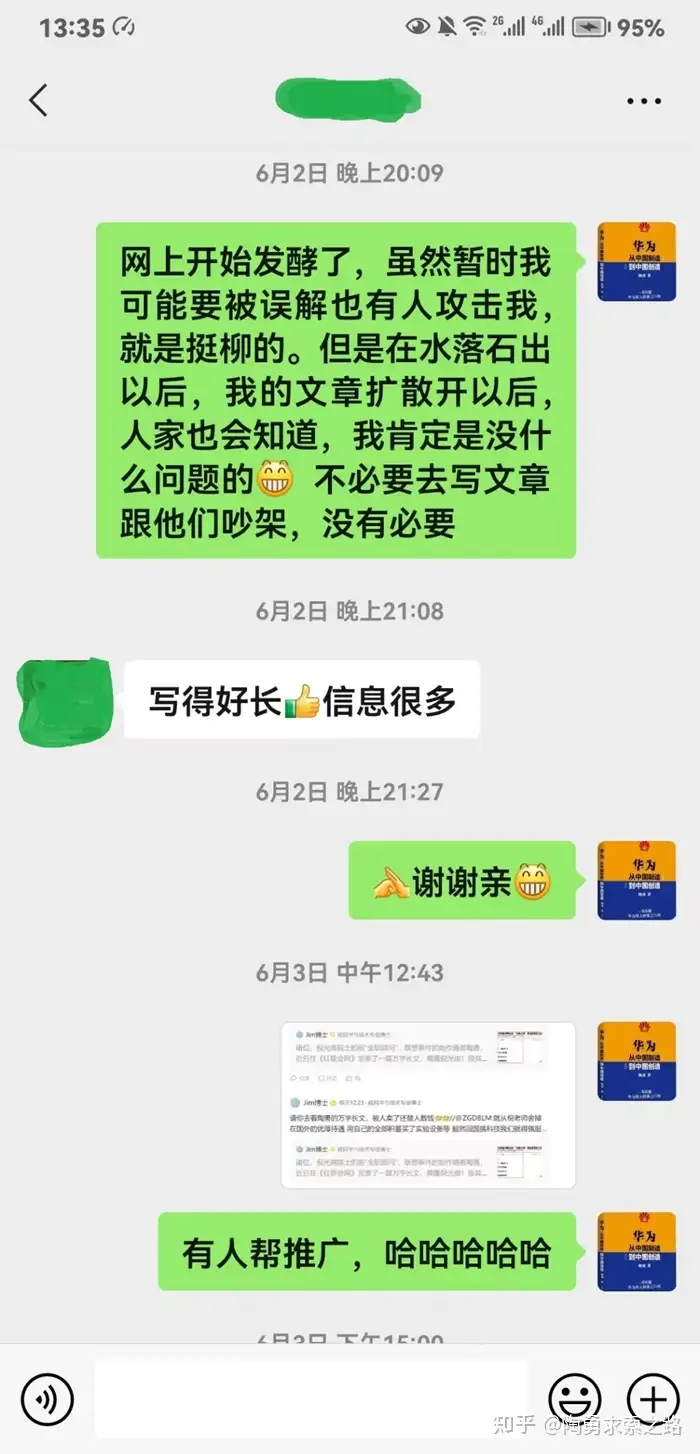The height and width of the screenshot is (1454, 700).
Task: Open the plus attachment menu
Action: pos(652,1398)
